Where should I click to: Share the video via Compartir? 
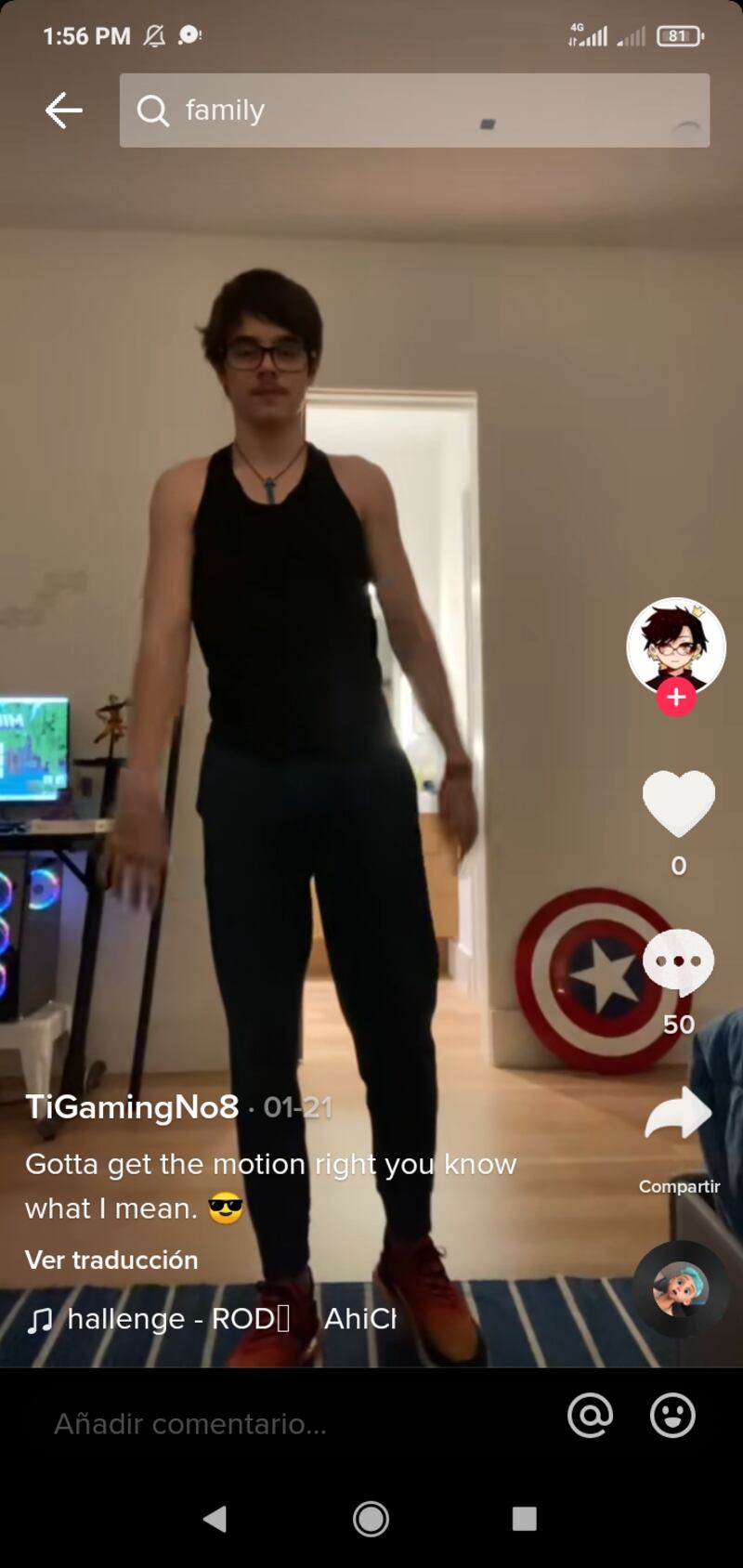(679, 1115)
